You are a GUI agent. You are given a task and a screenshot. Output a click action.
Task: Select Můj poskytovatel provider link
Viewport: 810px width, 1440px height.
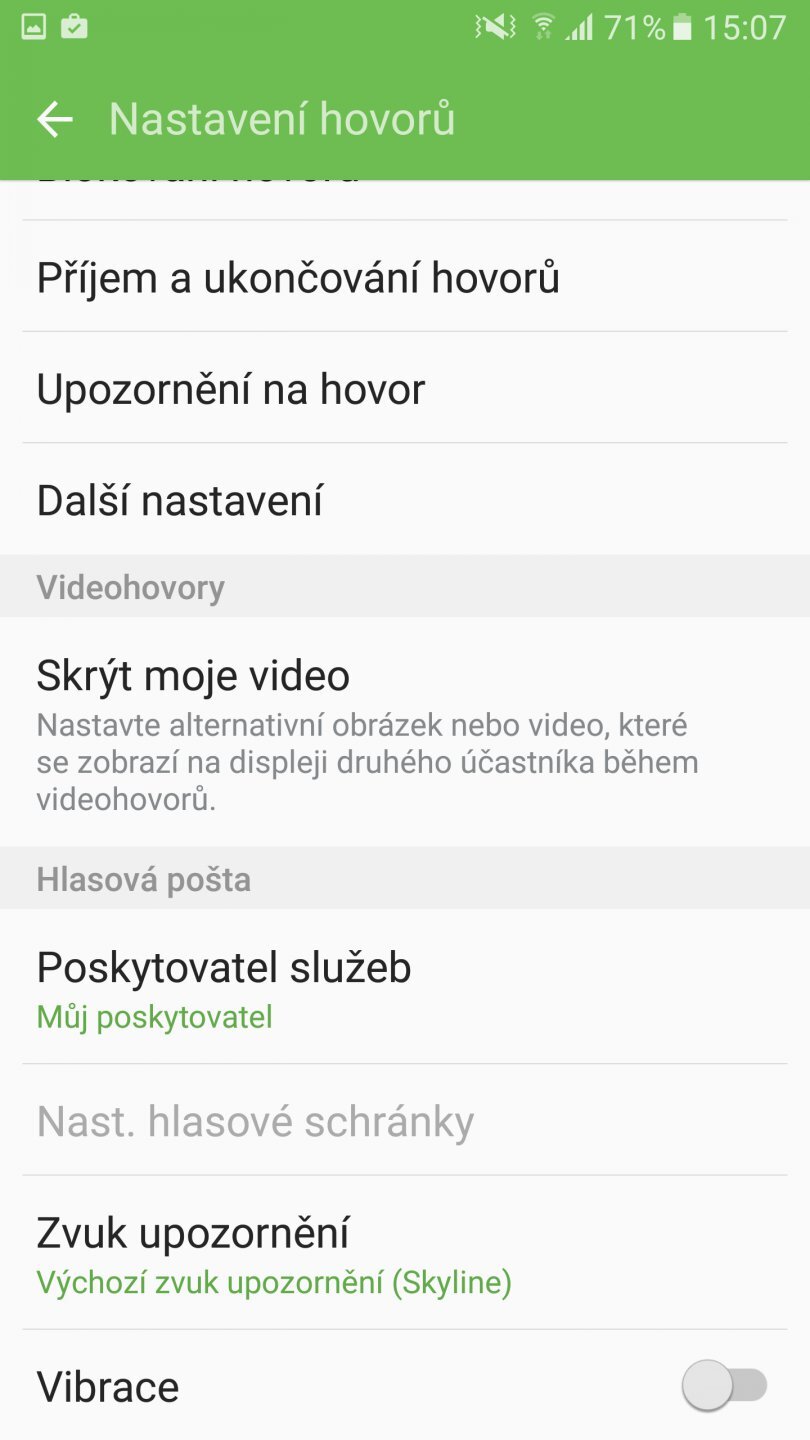pyautogui.click(x=154, y=1016)
